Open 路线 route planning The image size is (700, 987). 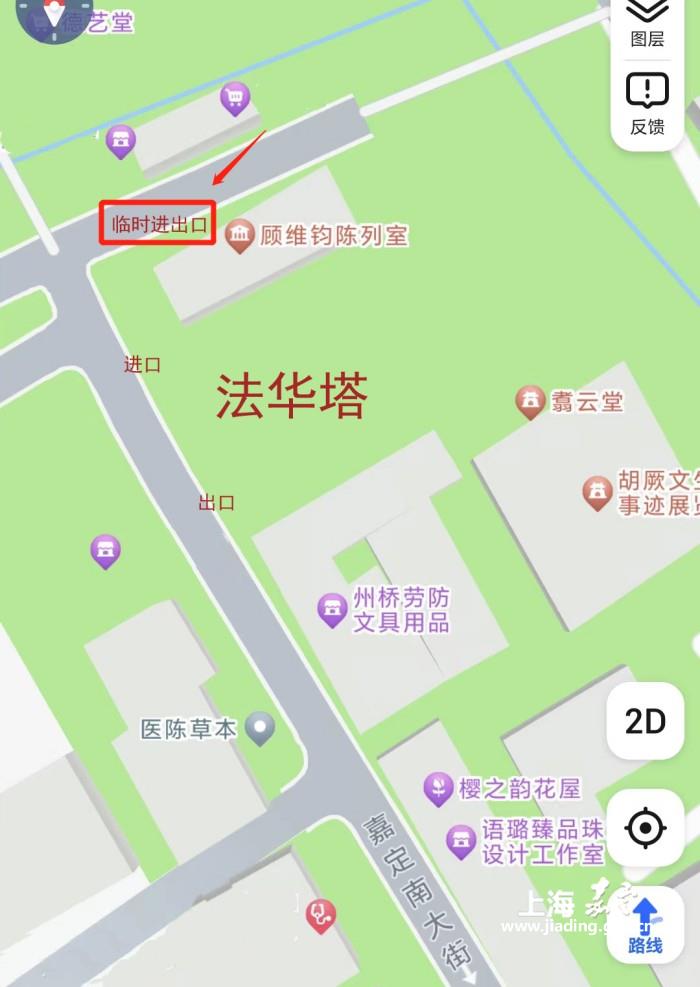tap(645, 925)
